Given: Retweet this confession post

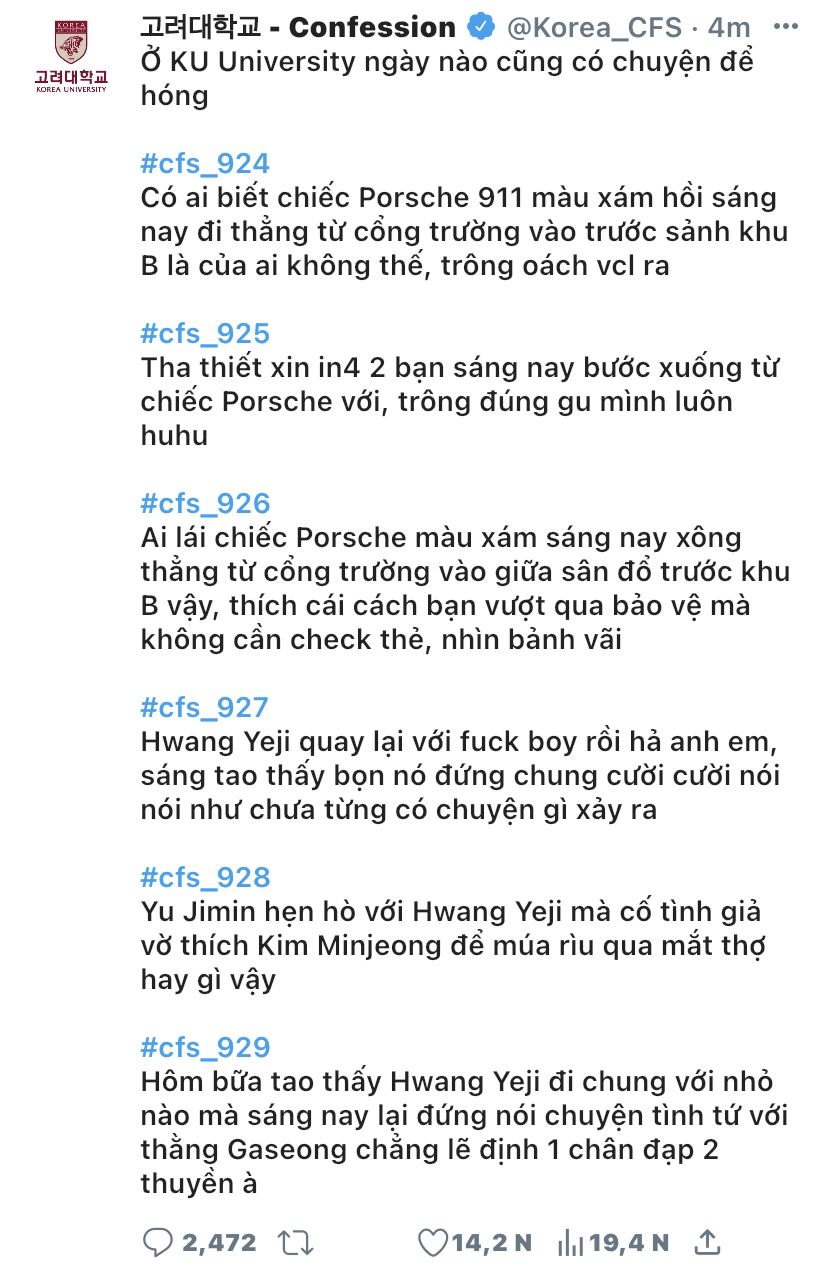Looking at the screenshot, I should pyautogui.click(x=295, y=1243).
